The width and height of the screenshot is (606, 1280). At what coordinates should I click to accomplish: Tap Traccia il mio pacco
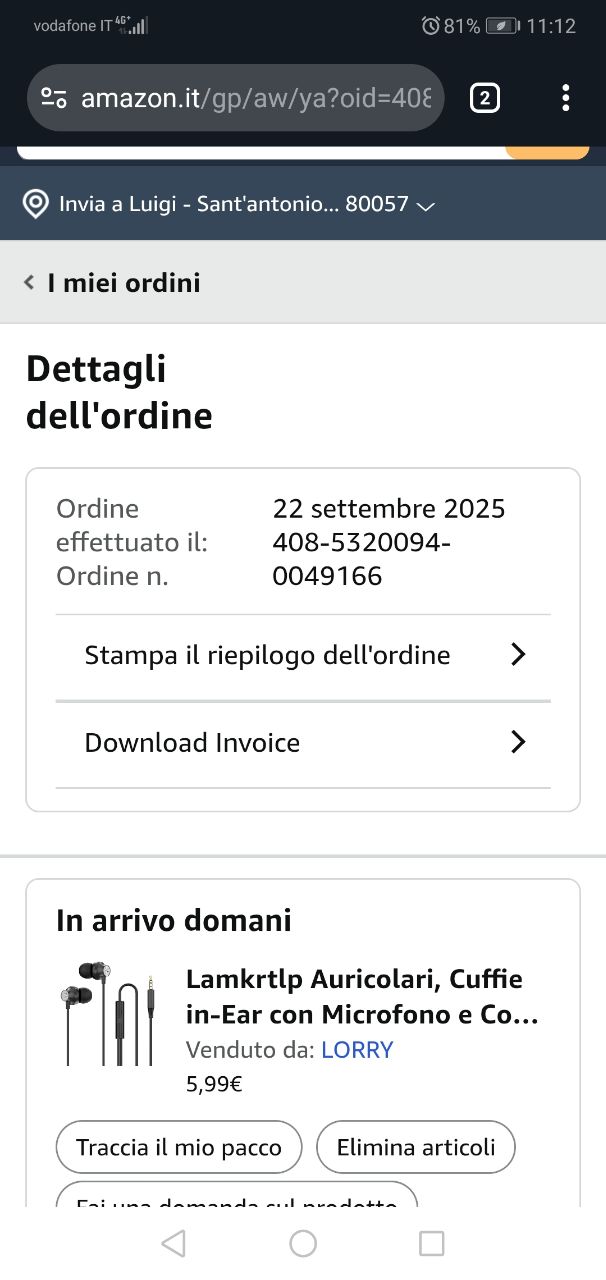pyautogui.click(x=179, y=1147)
